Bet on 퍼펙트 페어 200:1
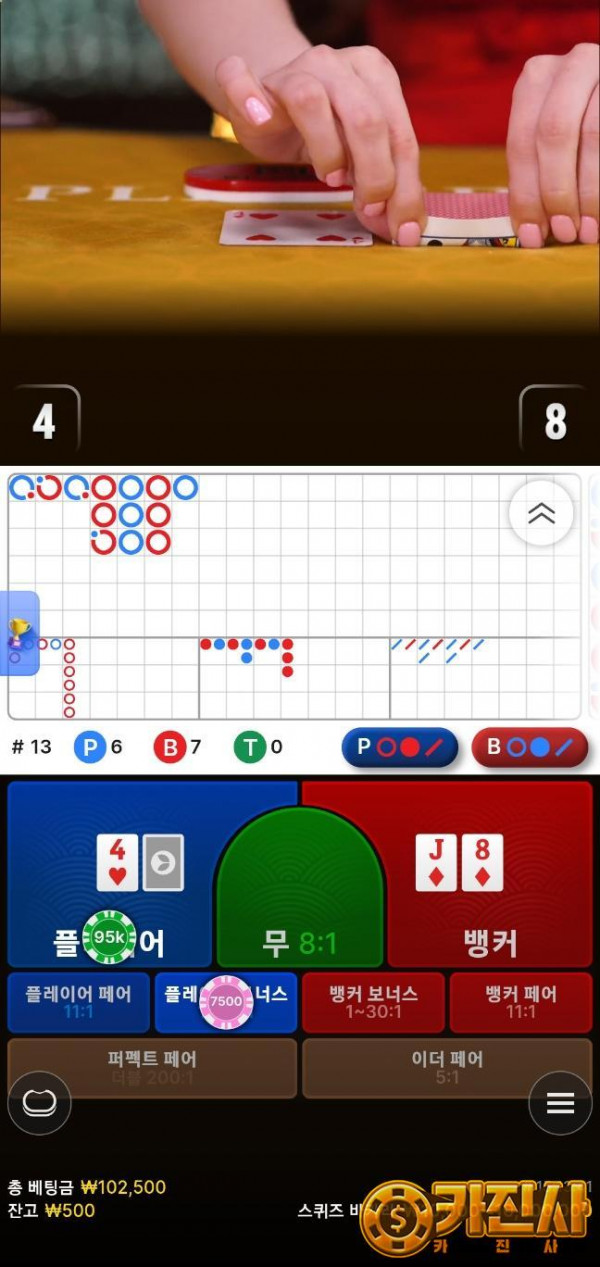600x1267 pixels. tap(152, 1068)
